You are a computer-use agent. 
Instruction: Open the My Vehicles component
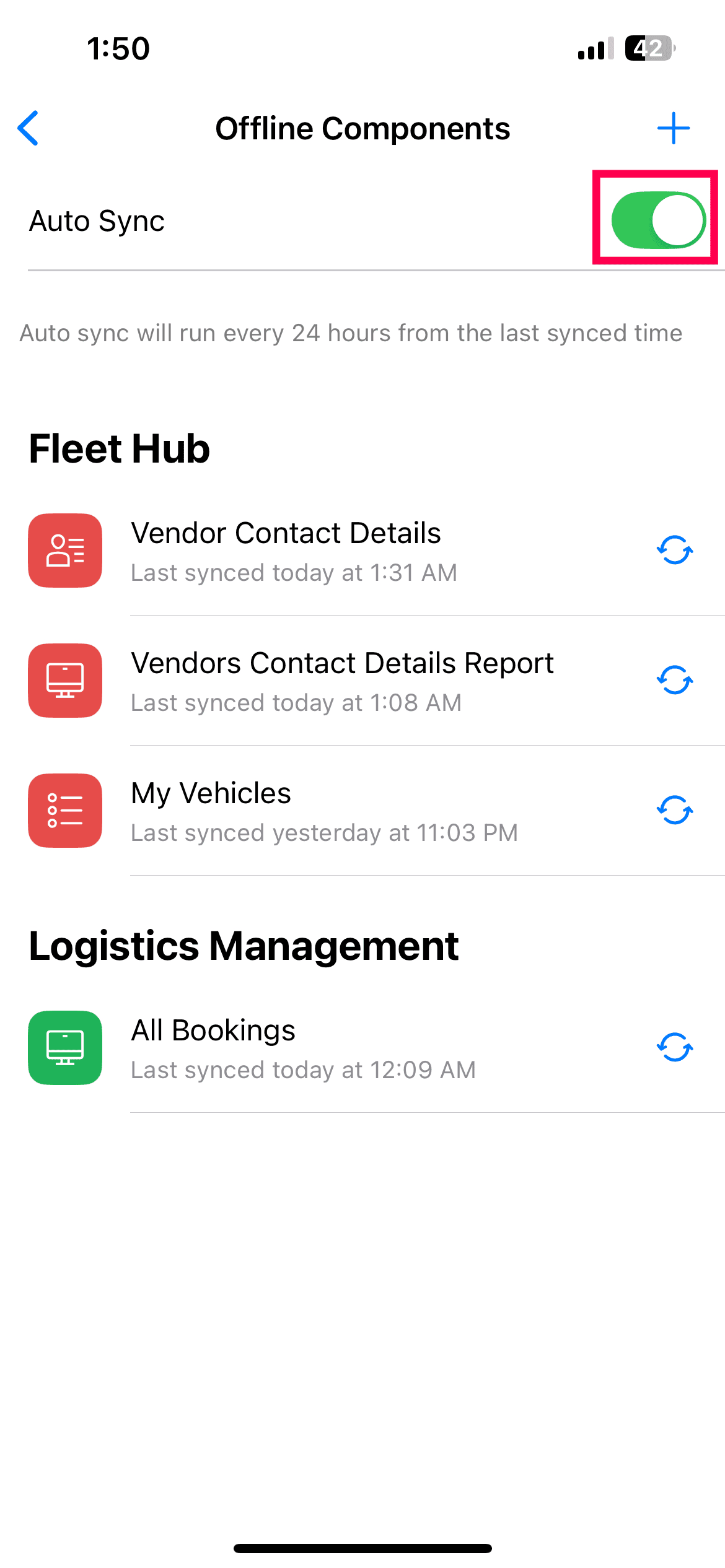tap(335, 811)
